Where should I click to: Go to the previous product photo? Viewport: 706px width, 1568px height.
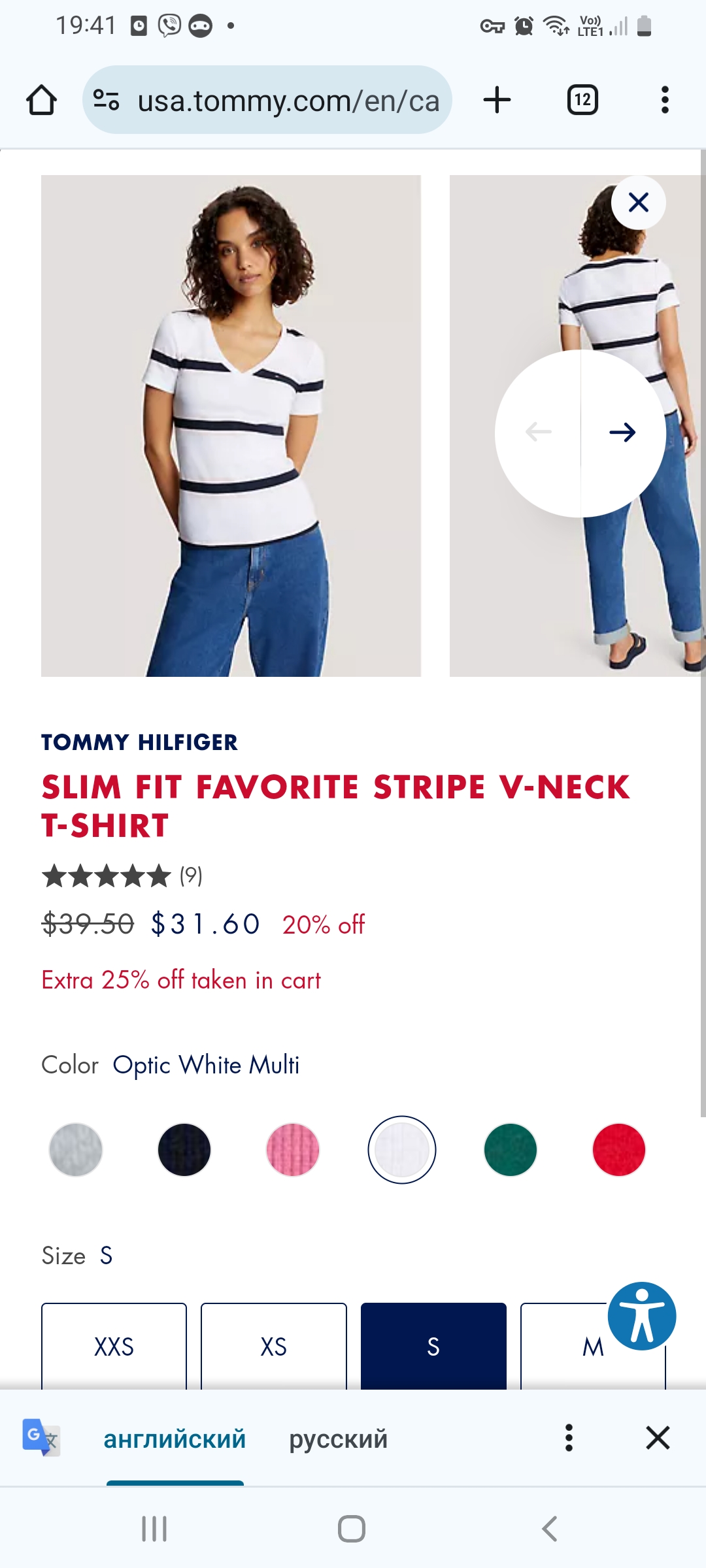click(539, 433)
